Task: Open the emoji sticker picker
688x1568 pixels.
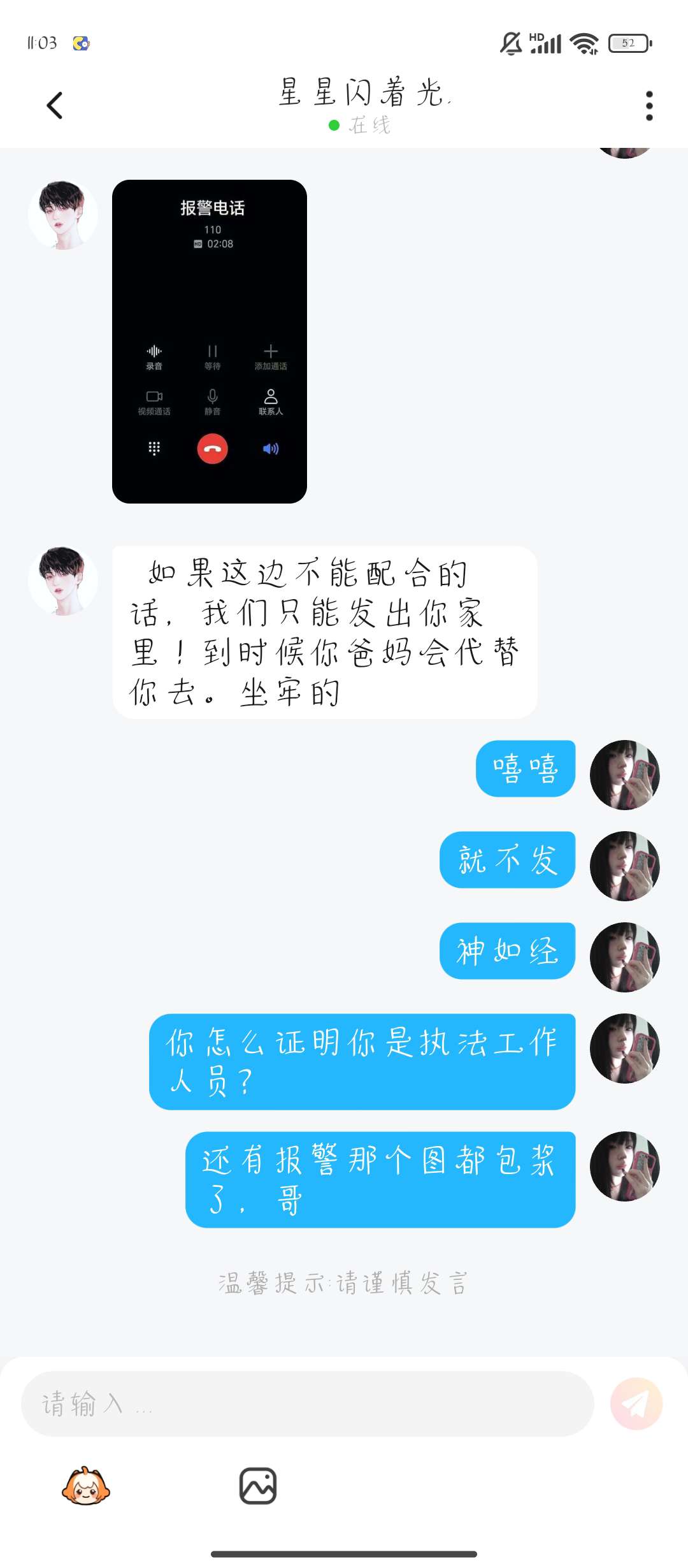Action: click(x=86, y=1486)
